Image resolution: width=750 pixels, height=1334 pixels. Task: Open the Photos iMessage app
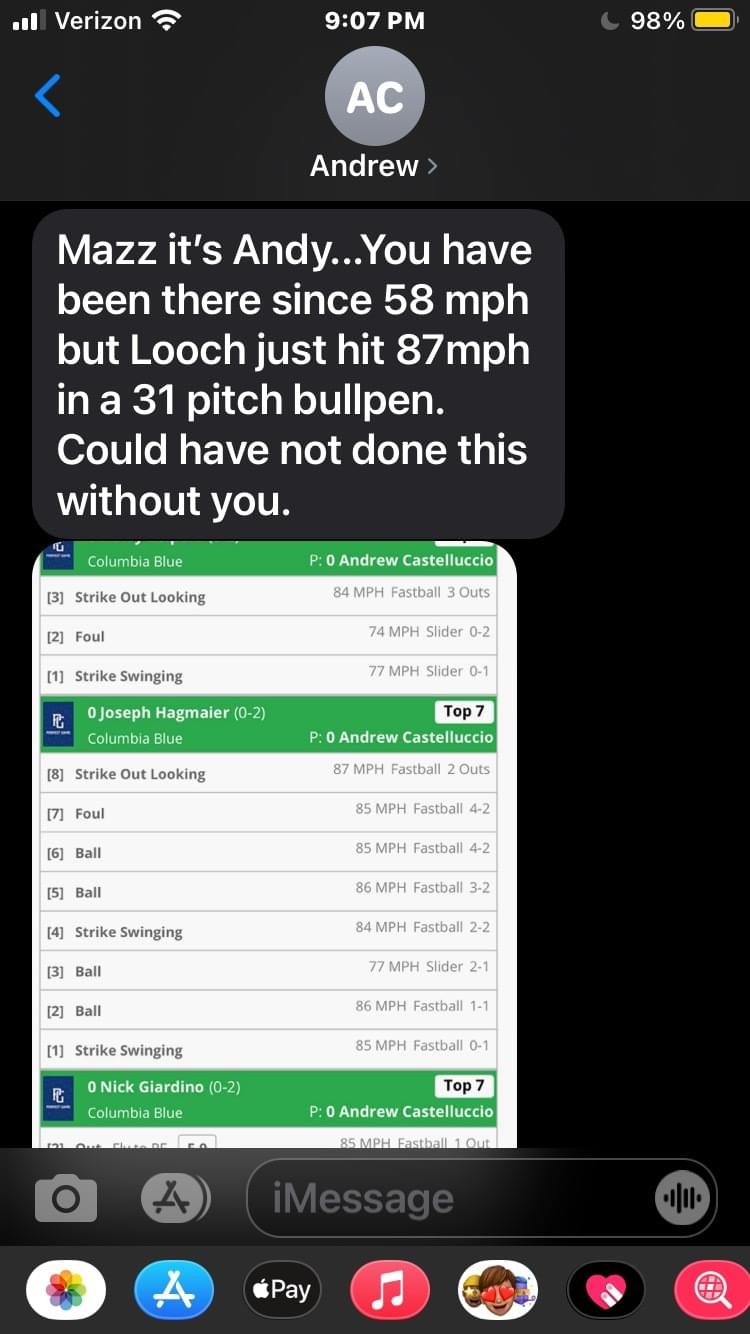click(x=66, y=1290)
